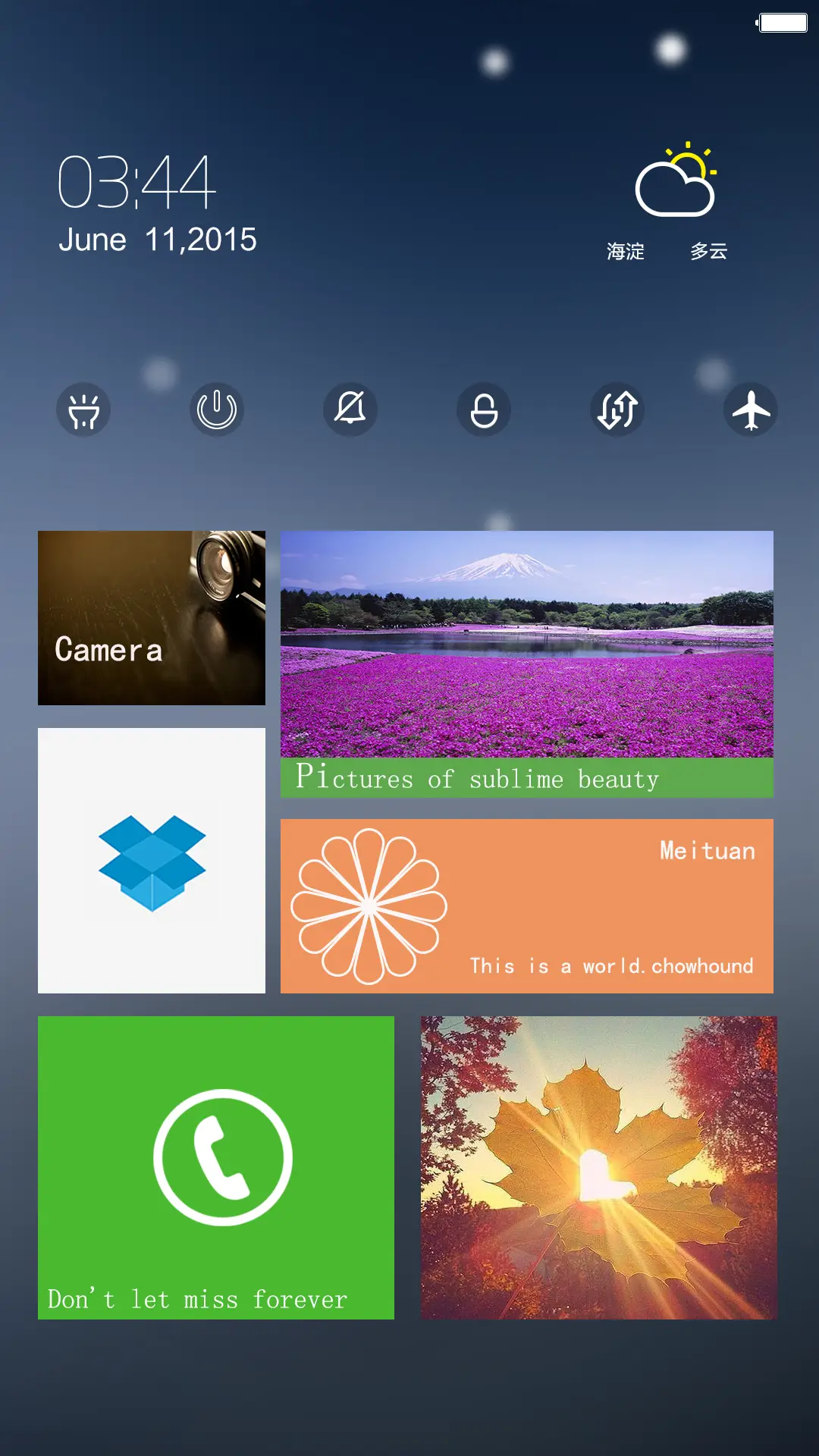Enable silent mode via crossed bell
The height and width of the screenshot is (1456, 819).
coord(350,409)
